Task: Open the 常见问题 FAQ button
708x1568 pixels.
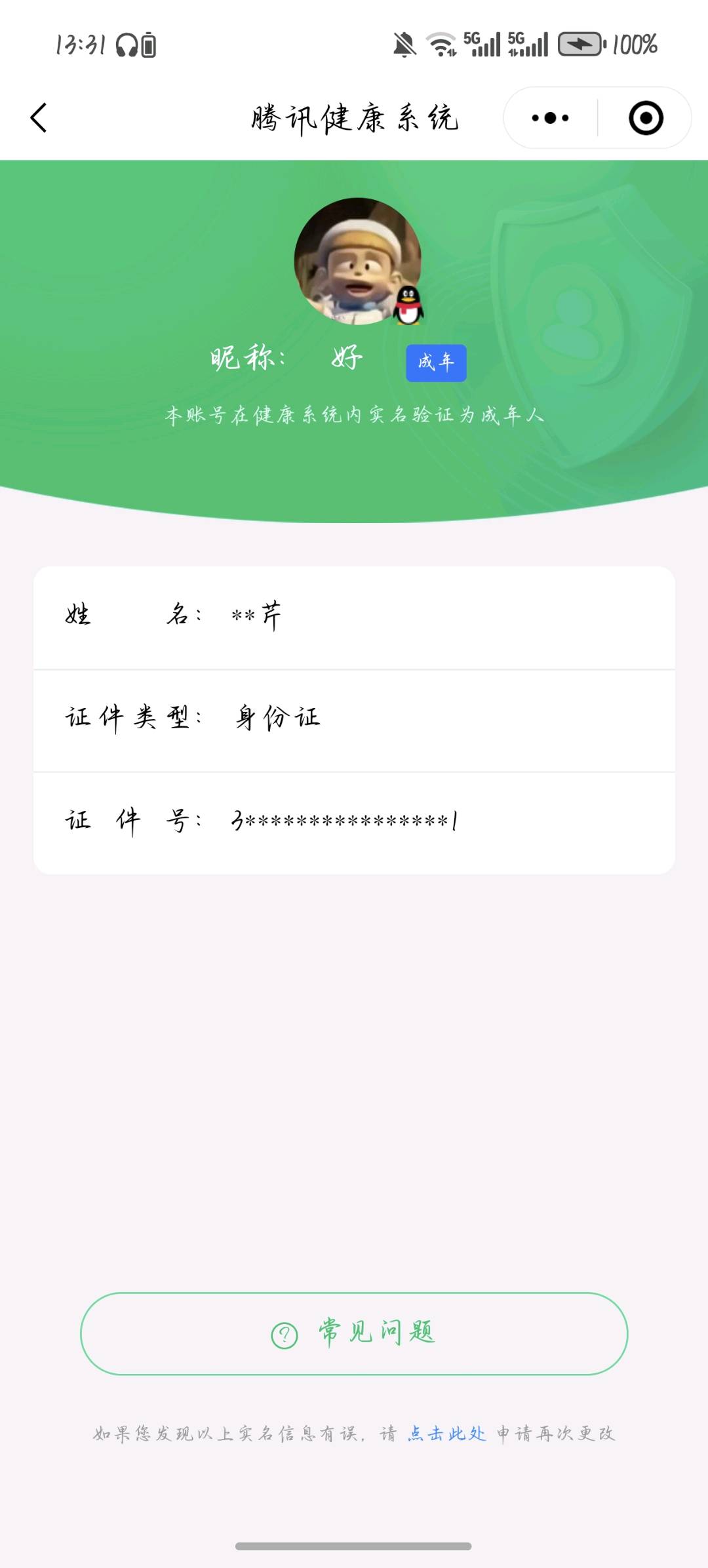Action: (x=354, y=1333)
